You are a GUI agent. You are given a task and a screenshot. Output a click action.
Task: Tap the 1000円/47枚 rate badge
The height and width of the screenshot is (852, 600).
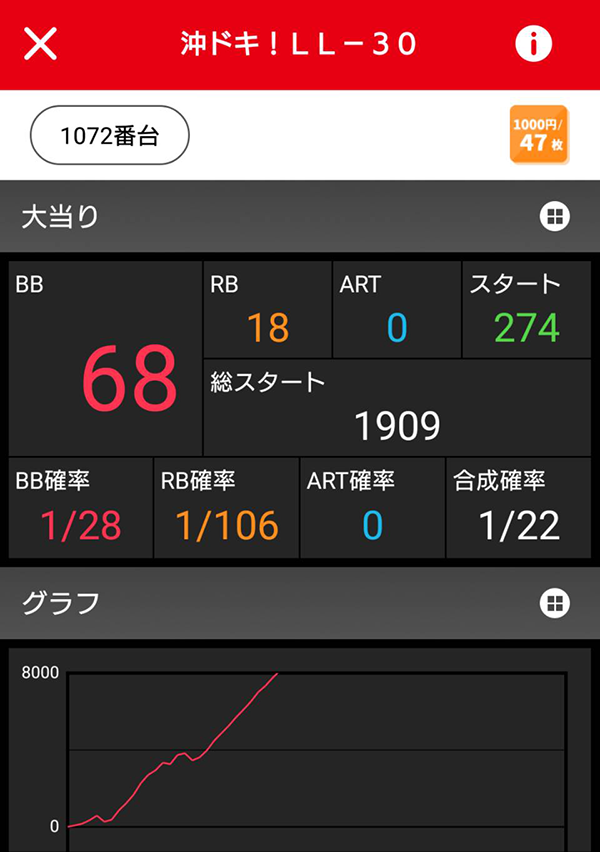click(x=539, y=135)
